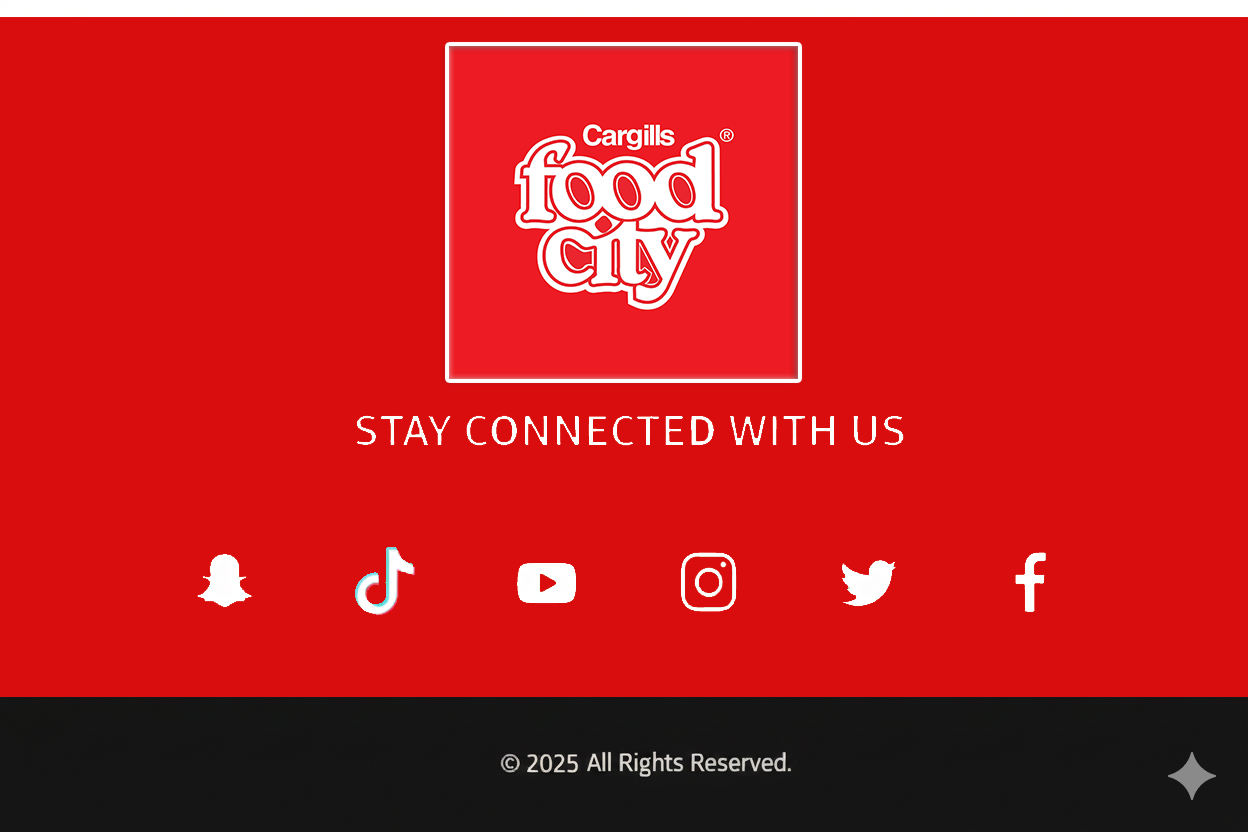Open the YouTube channel
Viewport: 1248px width, 832px height.
(546, 583)
